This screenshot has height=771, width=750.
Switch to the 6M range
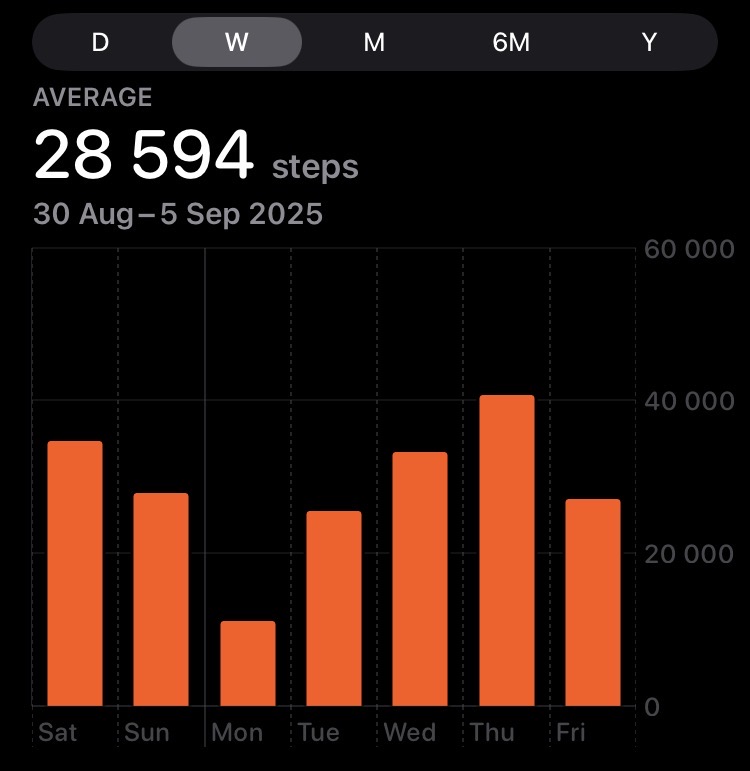click(511, 42)
